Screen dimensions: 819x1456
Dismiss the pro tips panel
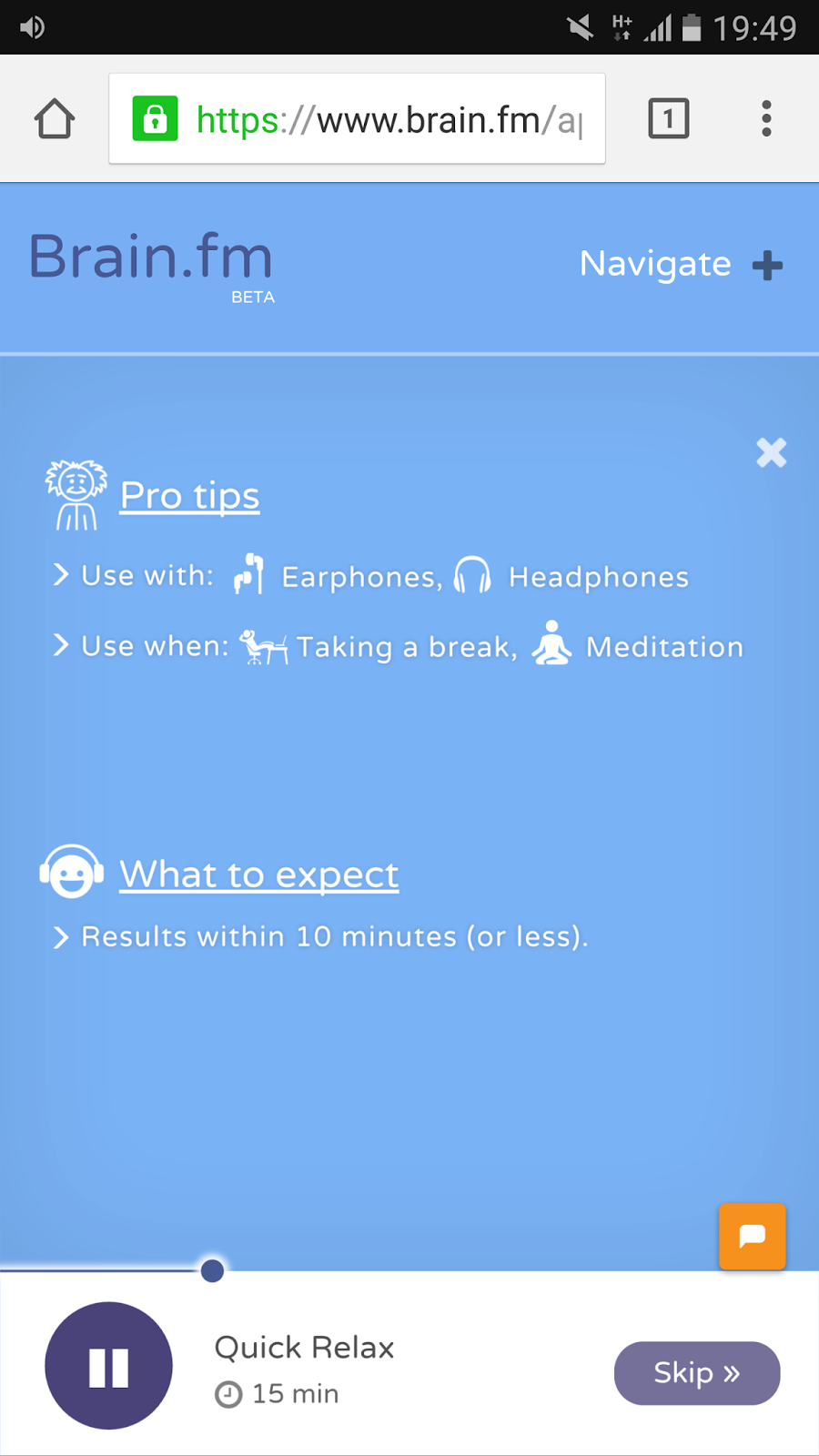771,452
